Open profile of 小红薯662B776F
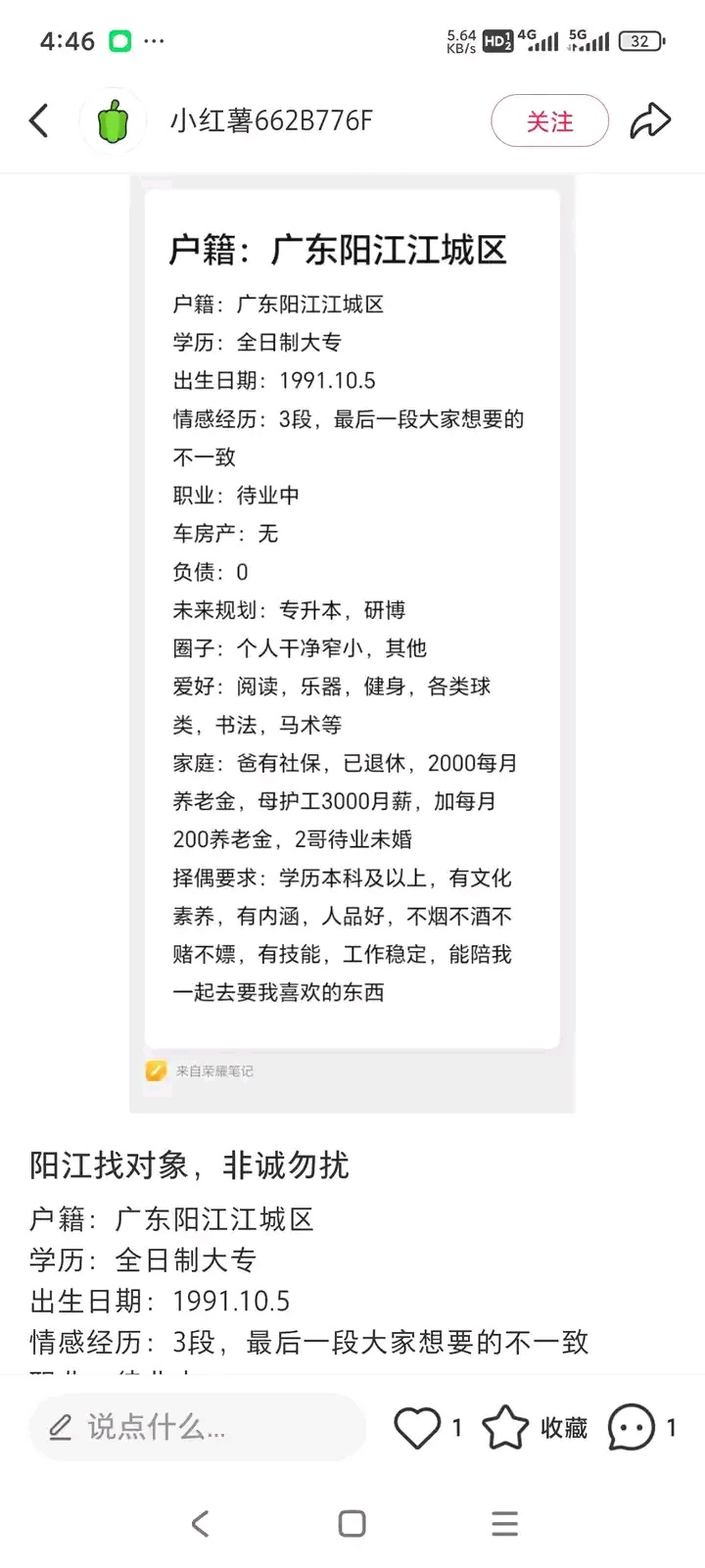Viewport: 705px width, 1568px height. click(271, 121)
